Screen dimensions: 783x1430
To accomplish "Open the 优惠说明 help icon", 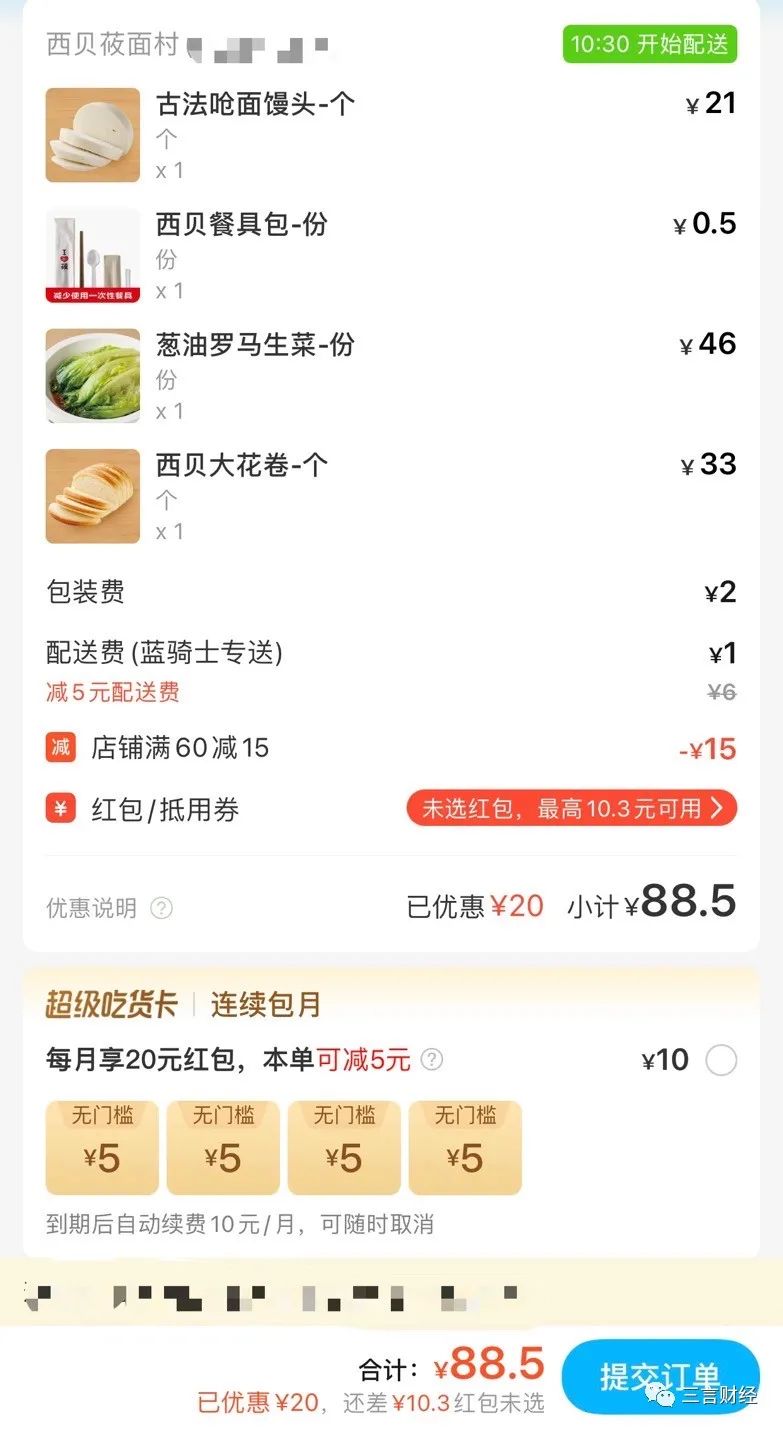I will [x=161, y=908].
